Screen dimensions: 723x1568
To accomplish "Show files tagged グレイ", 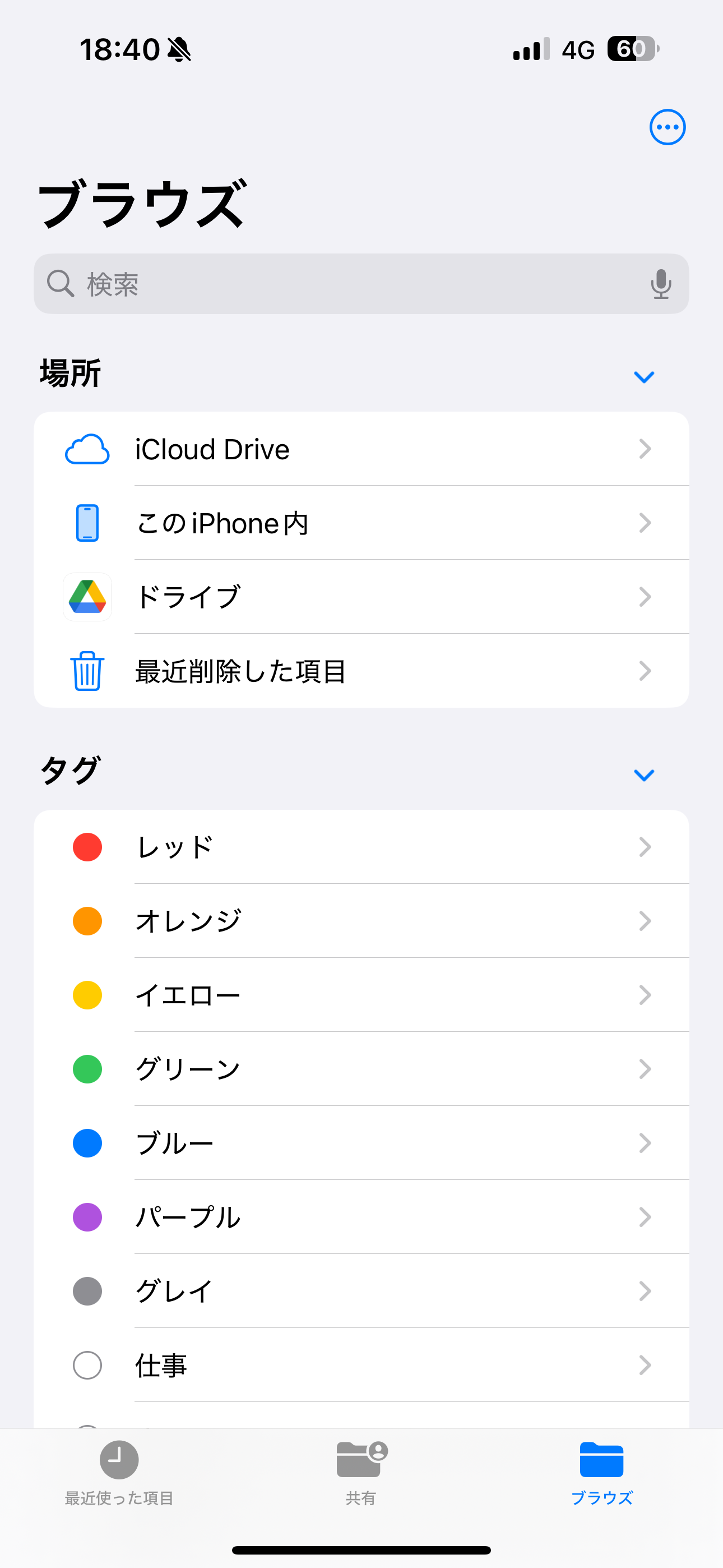I will (361, 1292).
